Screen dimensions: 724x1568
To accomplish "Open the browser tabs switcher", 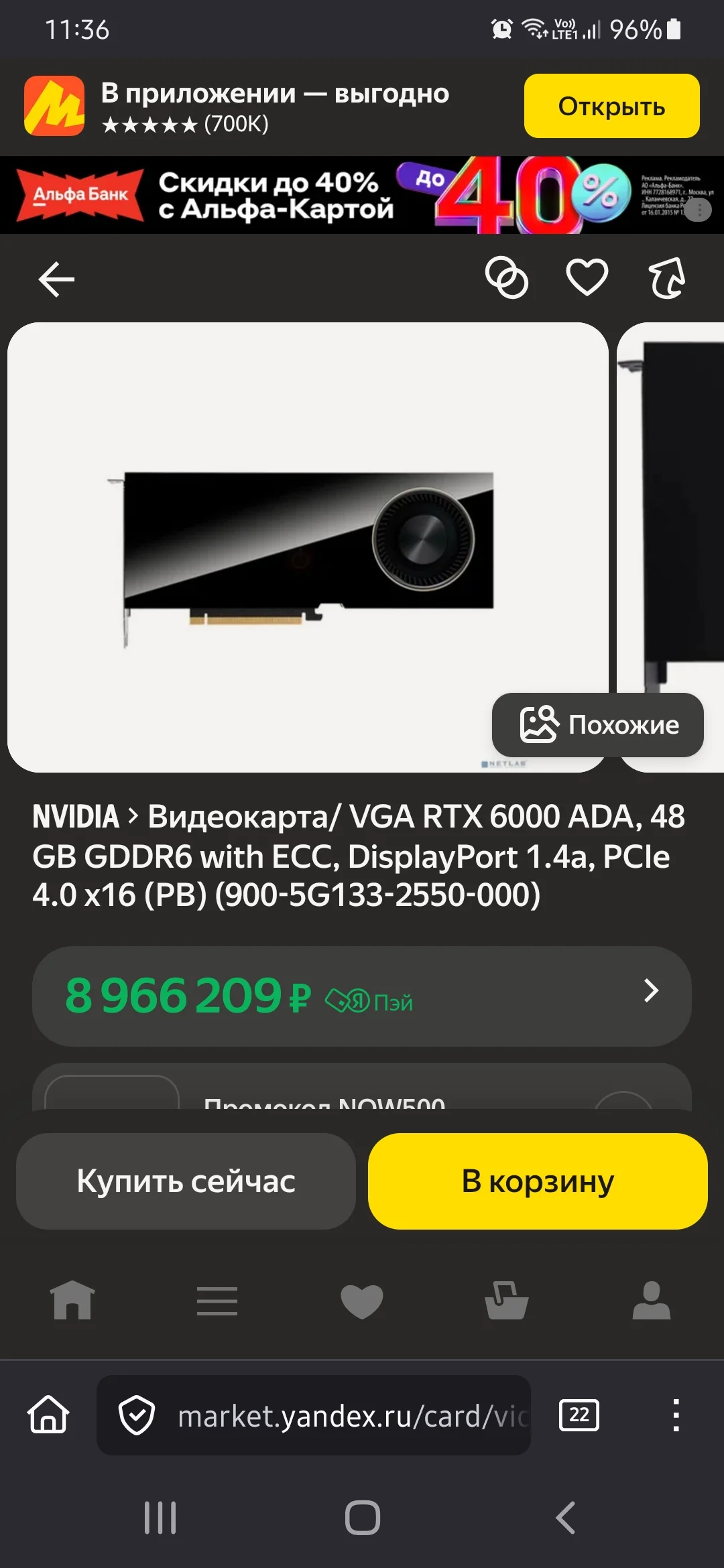I will click(x=579, y=1415).
